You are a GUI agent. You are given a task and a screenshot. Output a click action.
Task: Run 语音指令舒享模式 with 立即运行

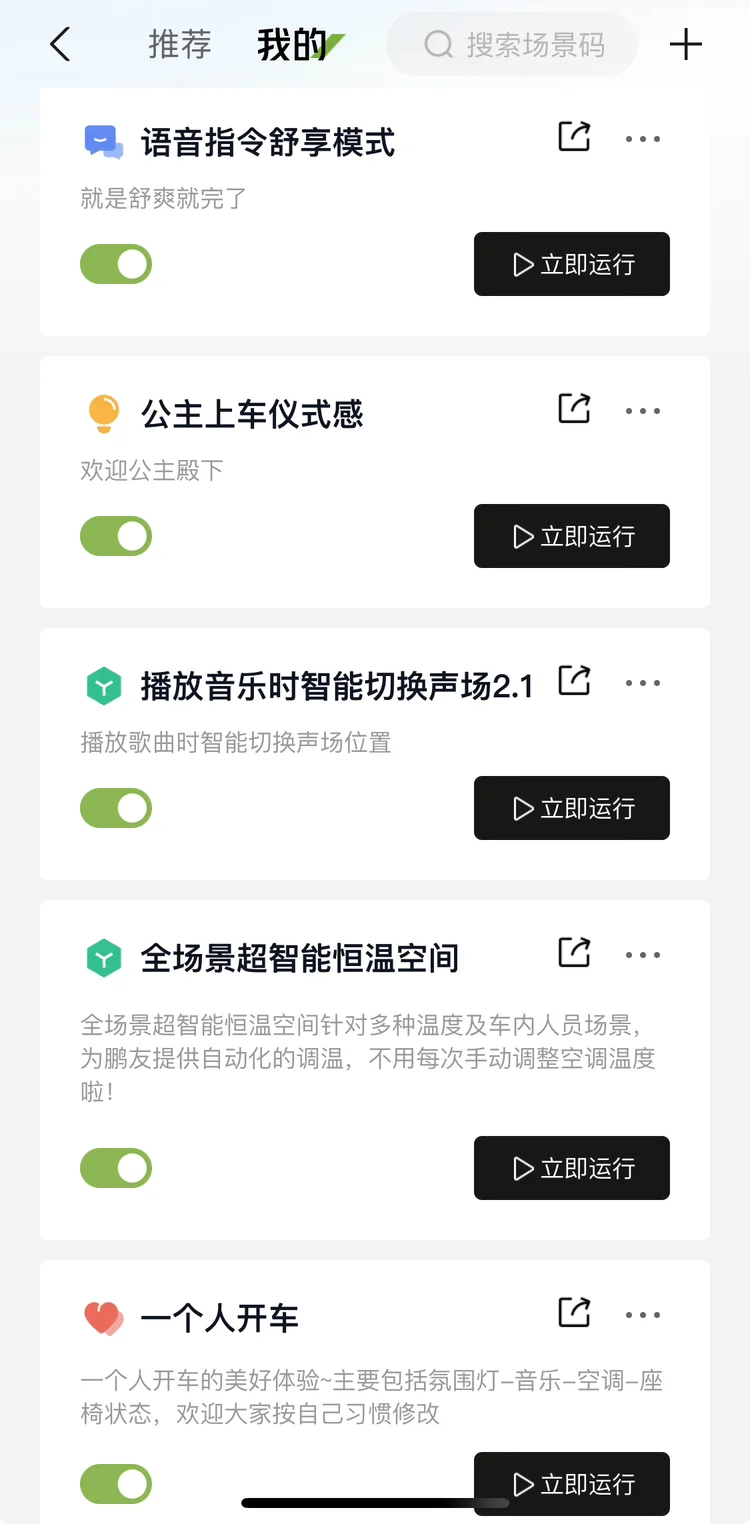[572, 264]
